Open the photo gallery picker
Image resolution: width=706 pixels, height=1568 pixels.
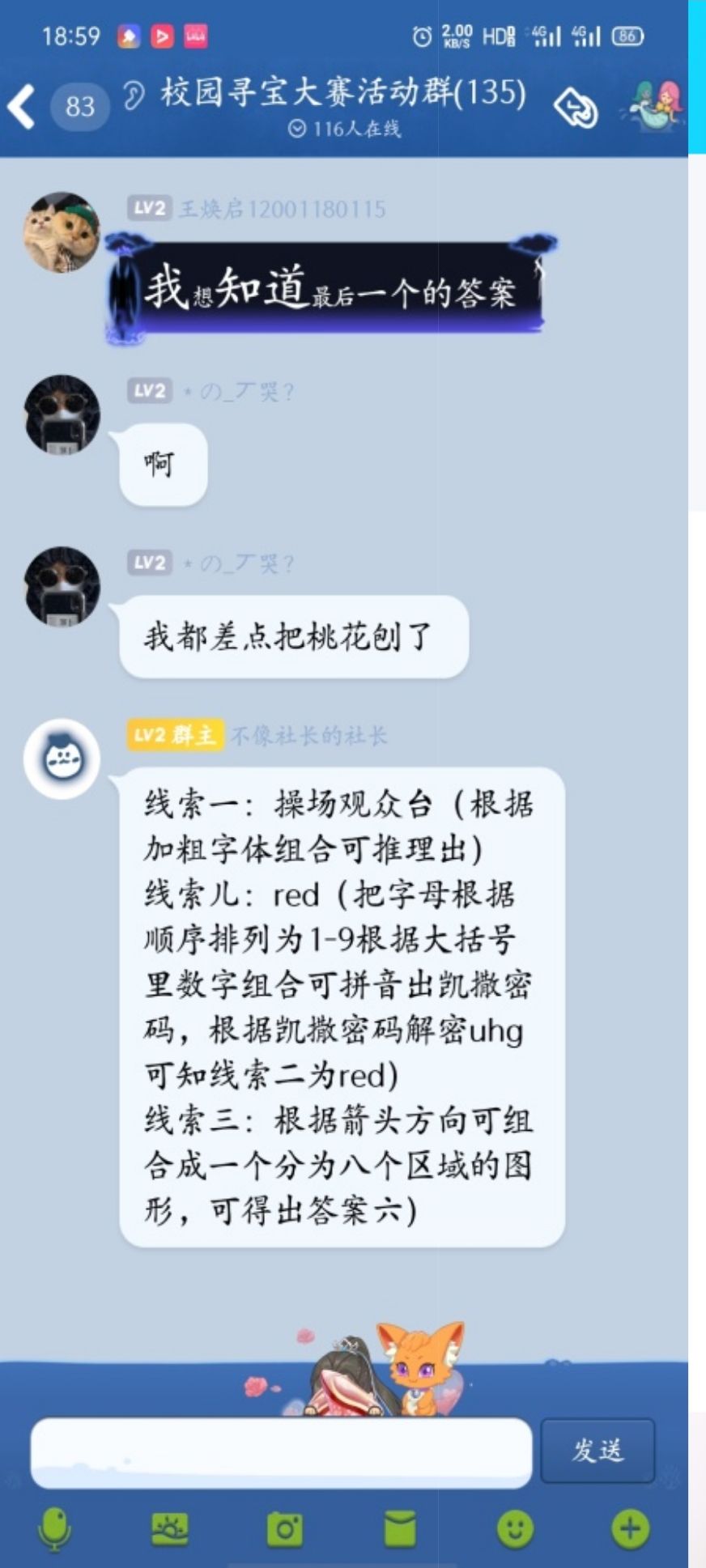click(x=169, y=1529)
